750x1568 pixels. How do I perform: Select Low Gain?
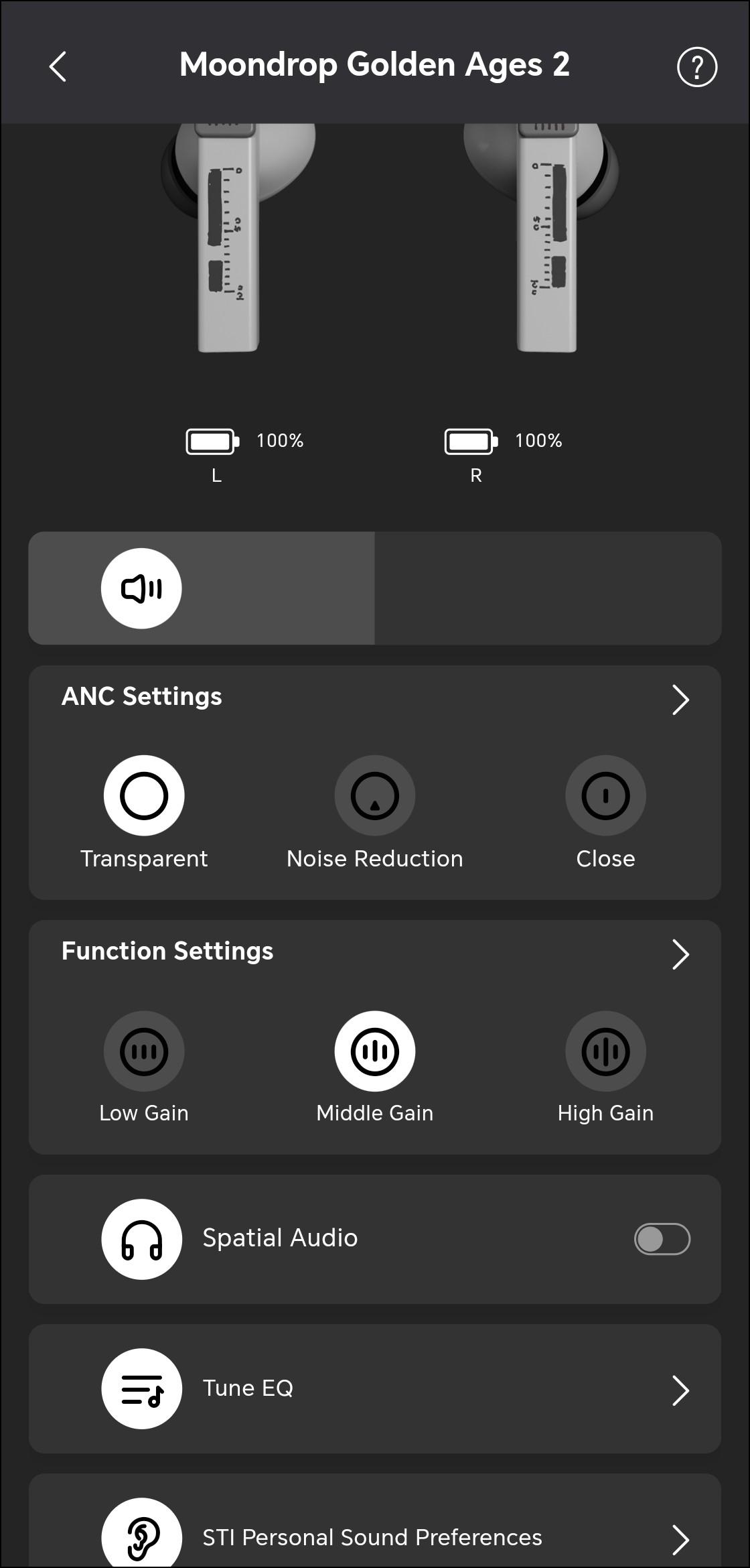pos(144,1051)
